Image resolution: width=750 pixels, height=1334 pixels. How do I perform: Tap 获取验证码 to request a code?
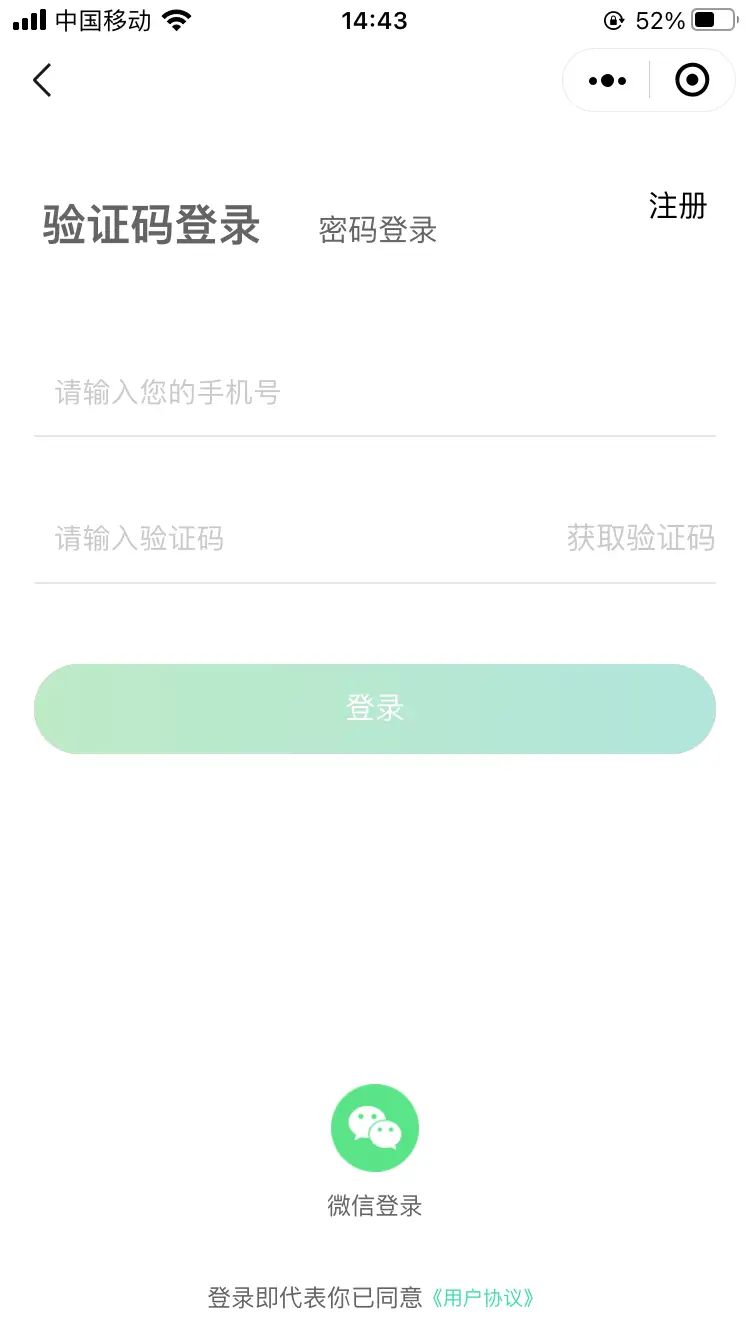click(x=641, y=539)
